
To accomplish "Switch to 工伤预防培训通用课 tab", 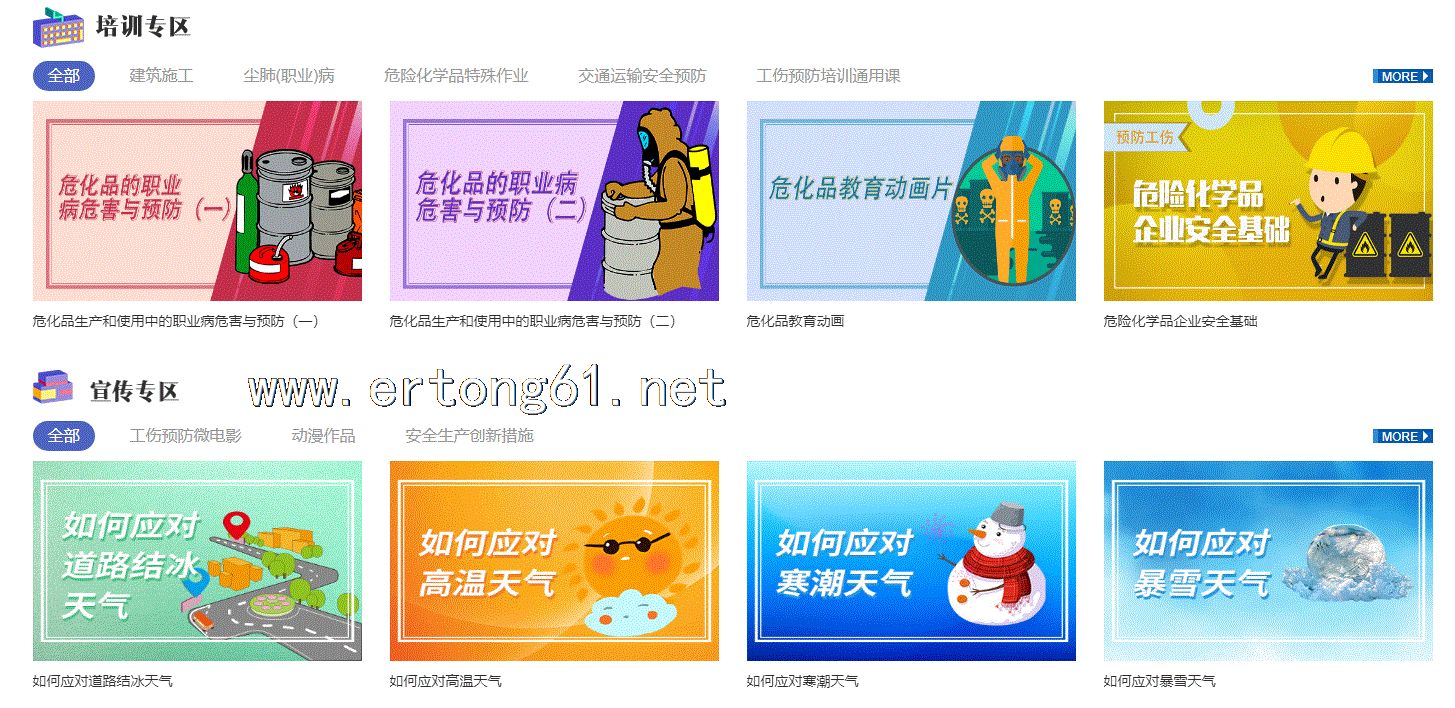I will pos(828,76).
